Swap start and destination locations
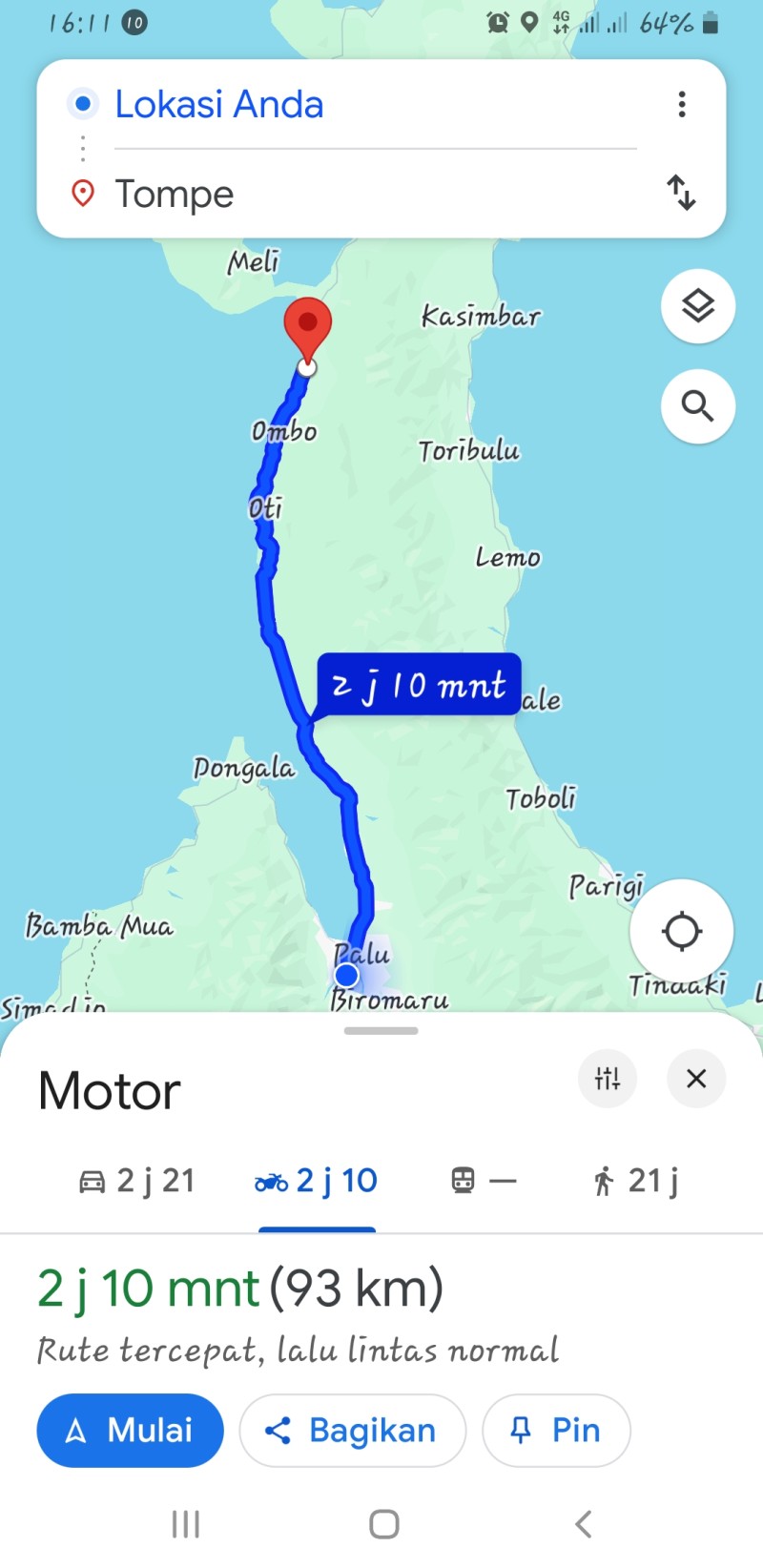763x1568 pixels. [x=681, y=193]
